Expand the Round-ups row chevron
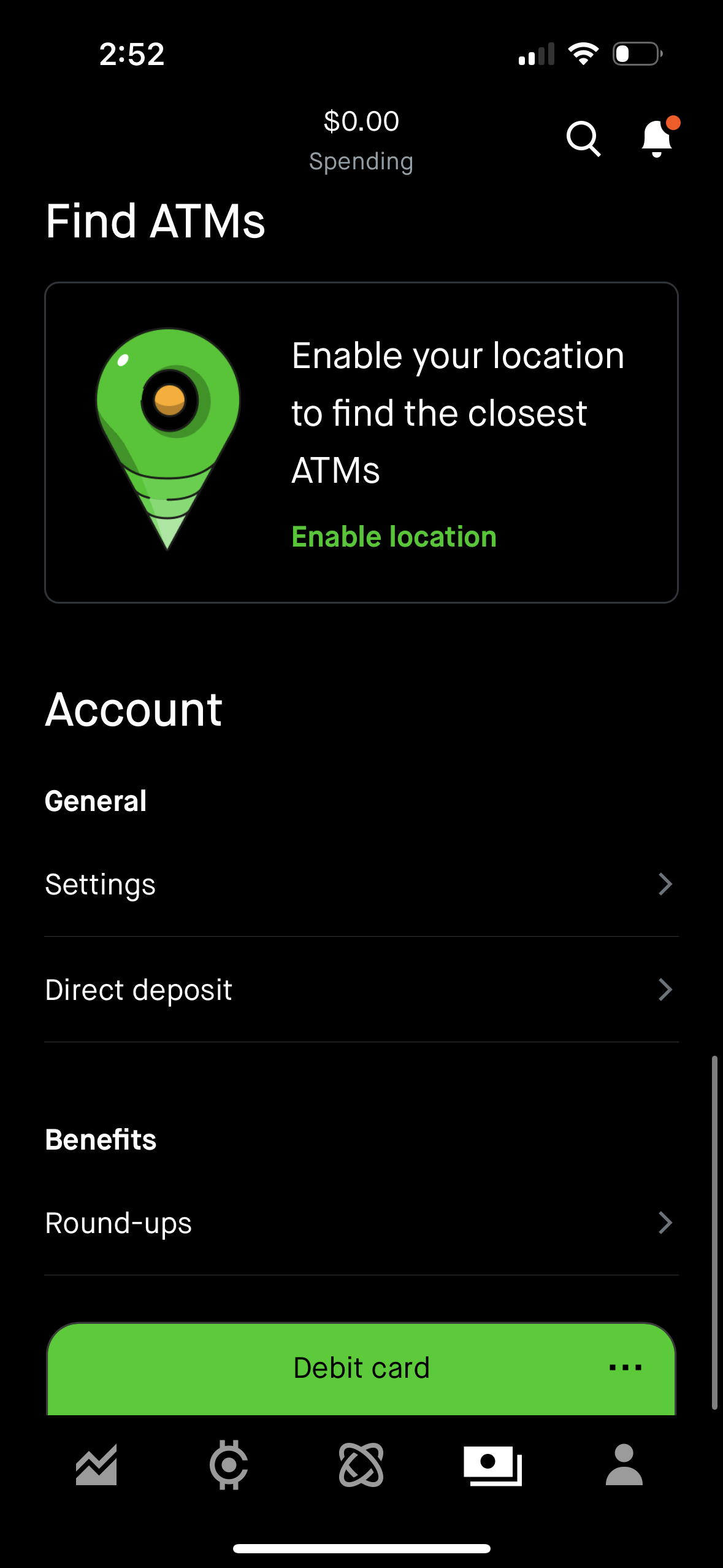Image resolution: width=723 pixels, height=1568 pixels. (x=666, y=1223)
